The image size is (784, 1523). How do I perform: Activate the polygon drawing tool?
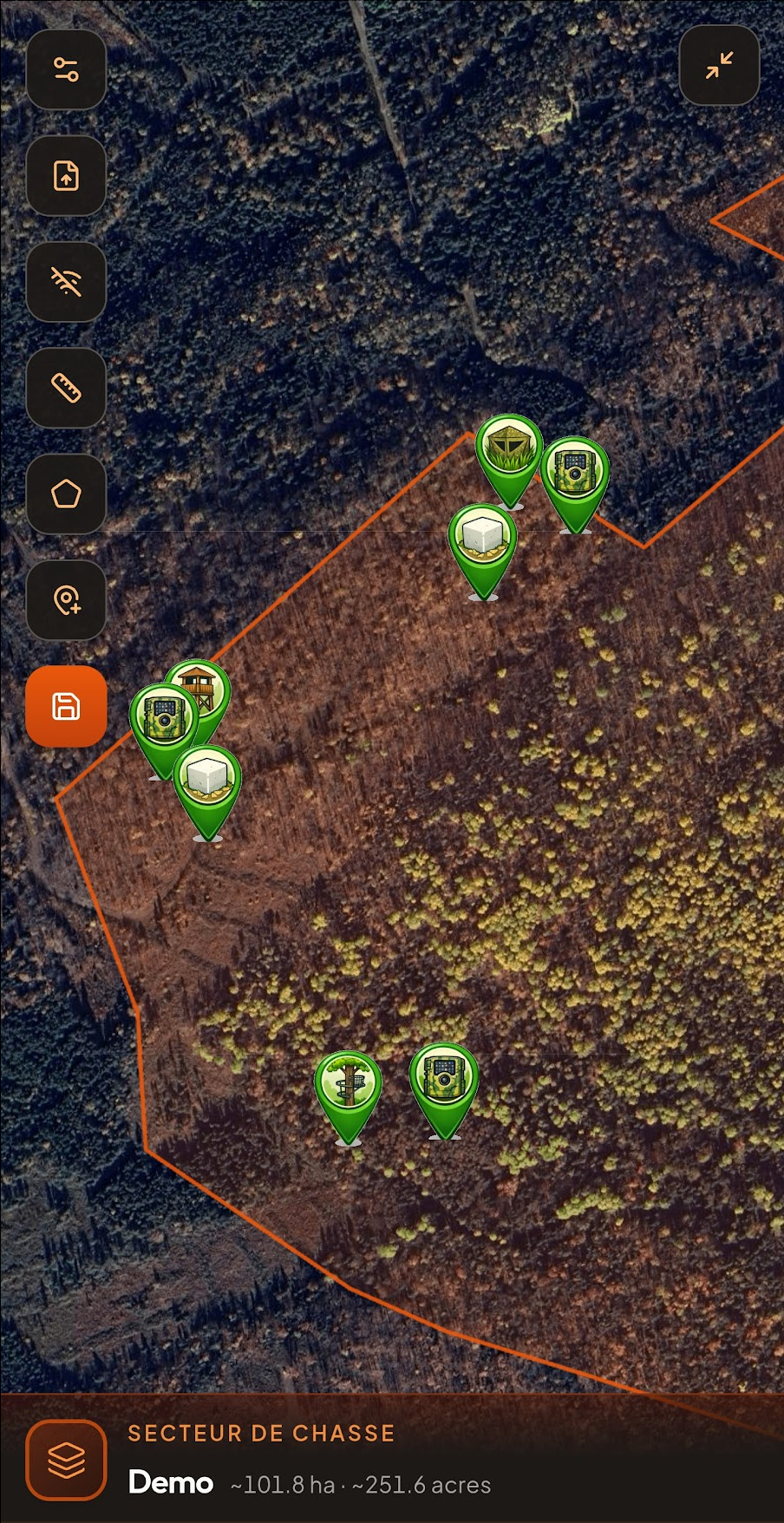pyautogui.click(x=67, y=494)
